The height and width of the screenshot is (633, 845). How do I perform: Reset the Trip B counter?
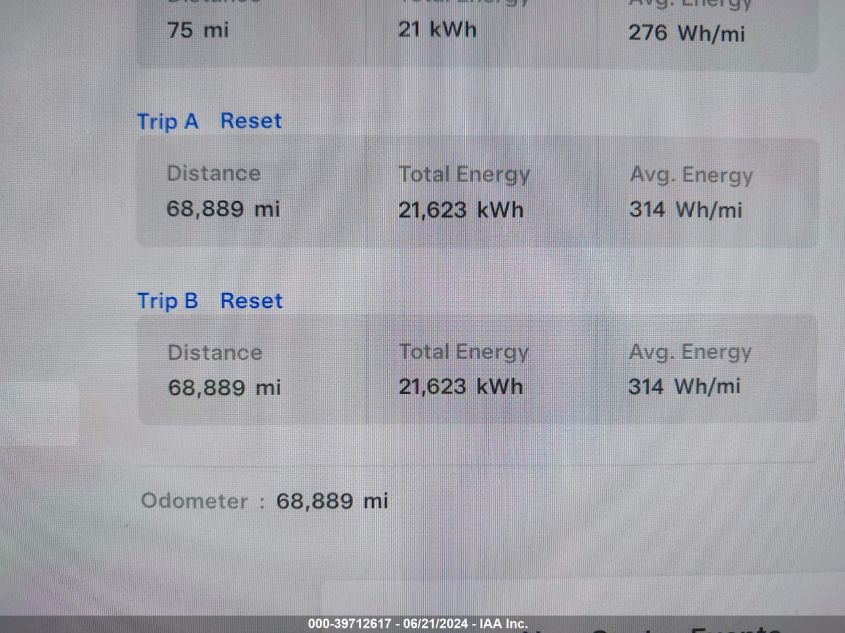pyautogui.click(x=251, y=301)
